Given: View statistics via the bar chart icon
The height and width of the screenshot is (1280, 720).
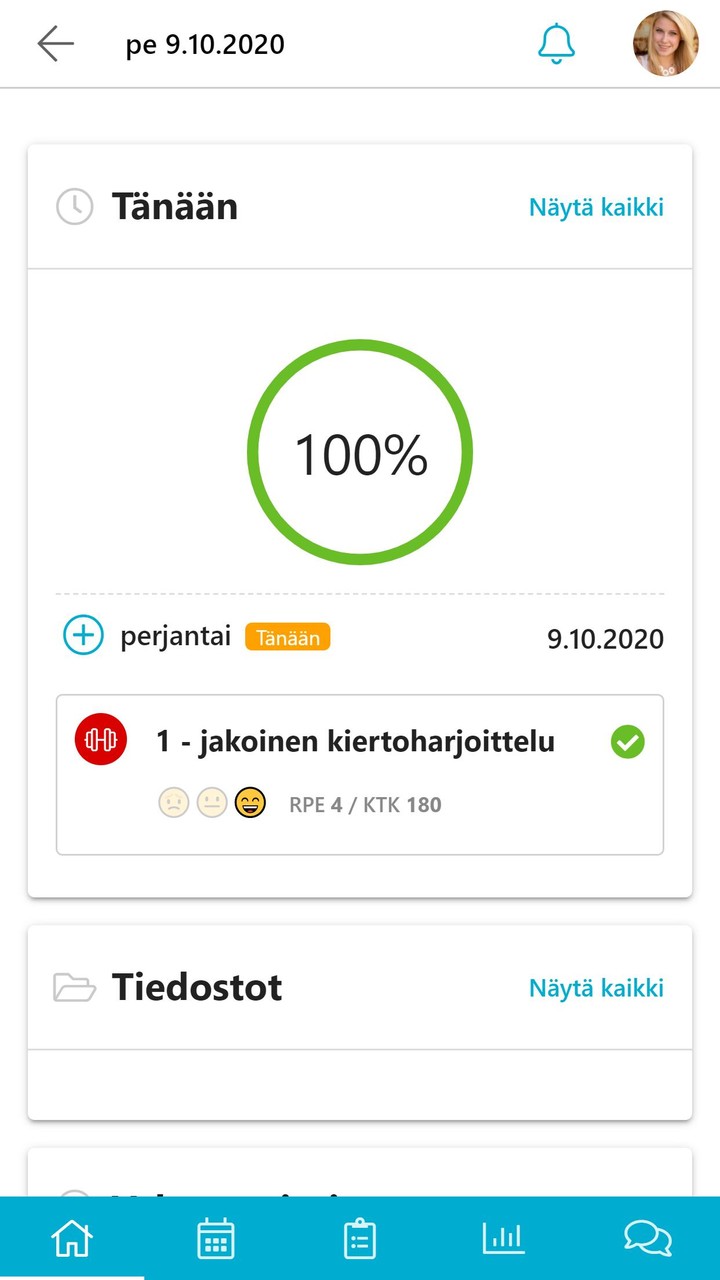Looking at the screenshot, I should pos(503,1237).
